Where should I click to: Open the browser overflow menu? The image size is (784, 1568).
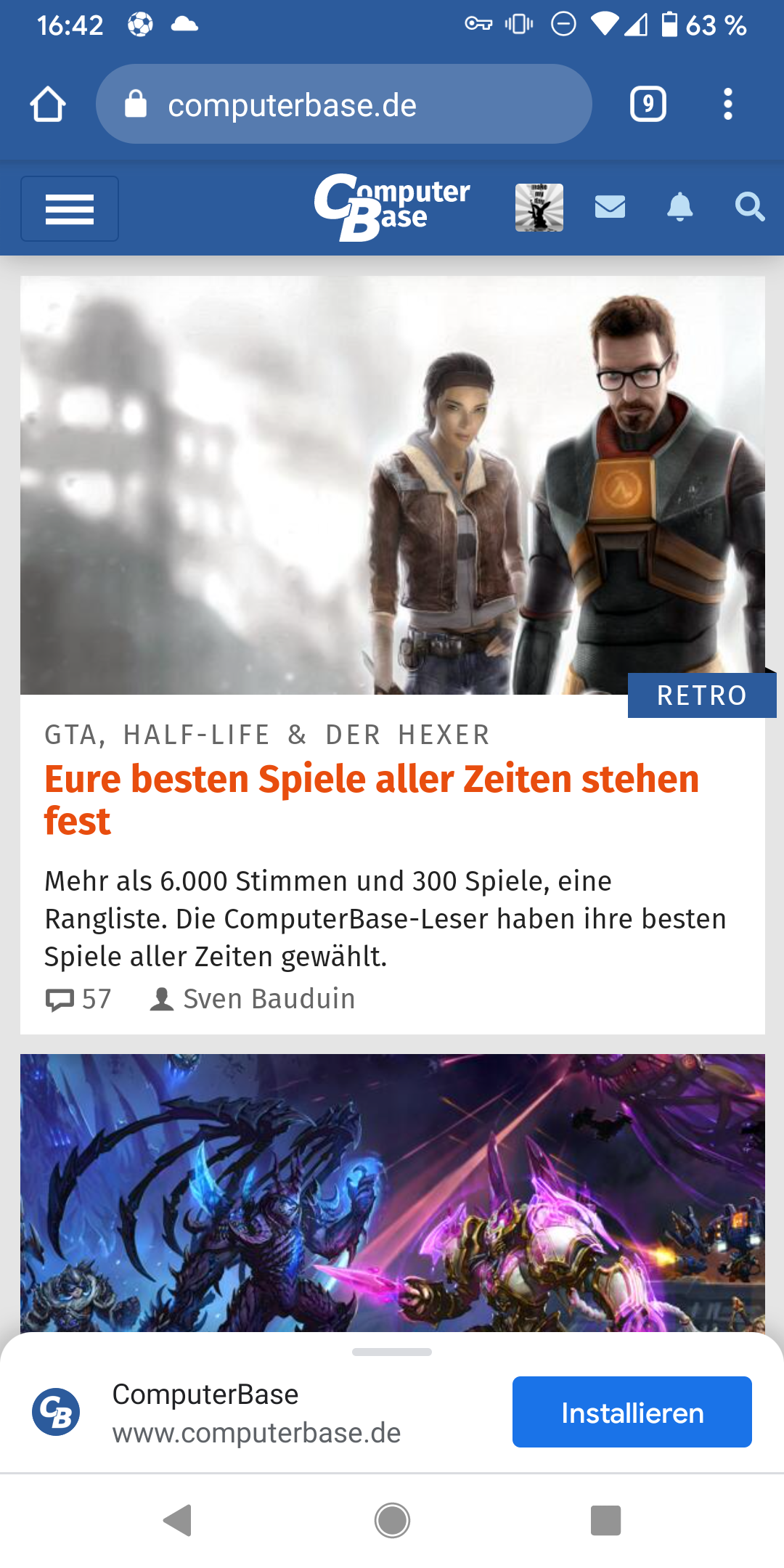[727, 105]
